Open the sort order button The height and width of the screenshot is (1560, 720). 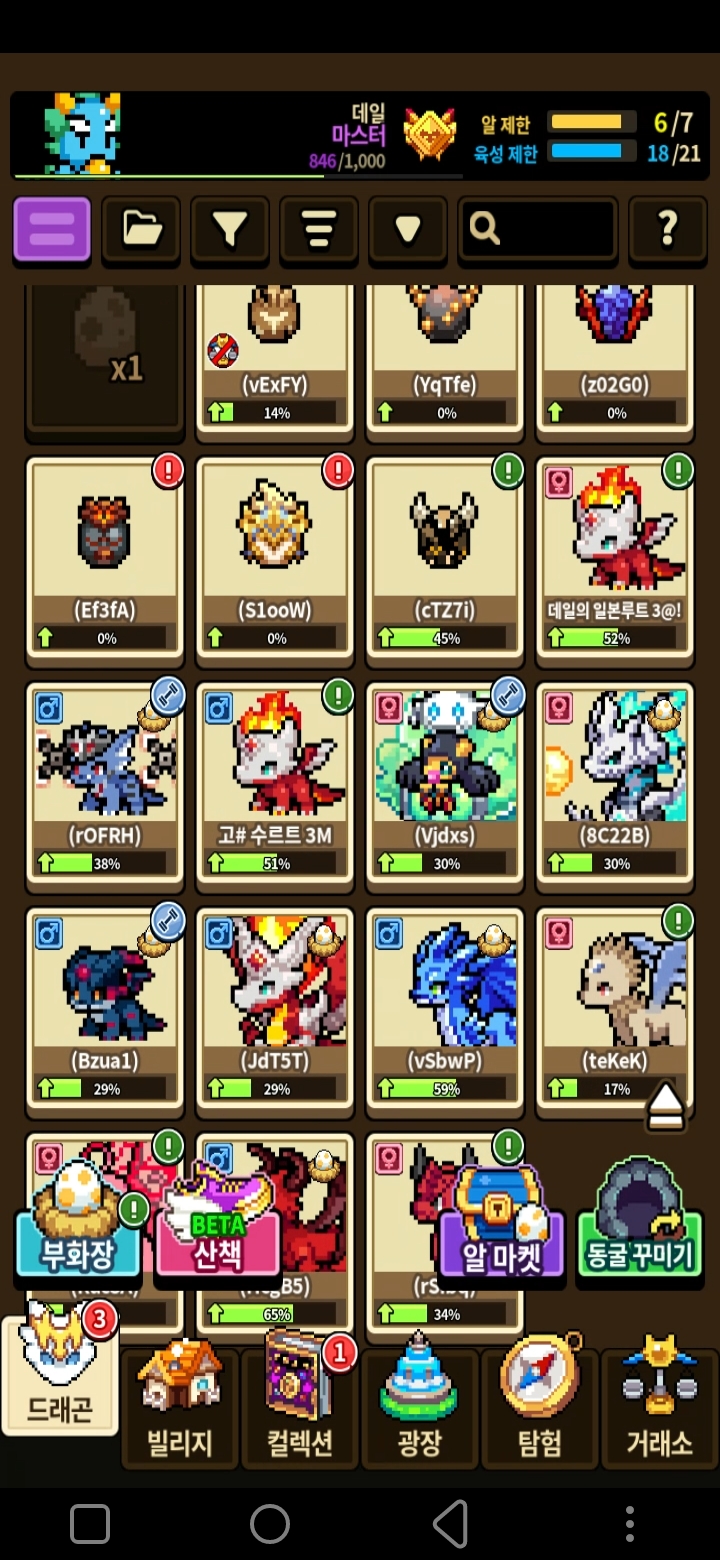click(319, 229)
